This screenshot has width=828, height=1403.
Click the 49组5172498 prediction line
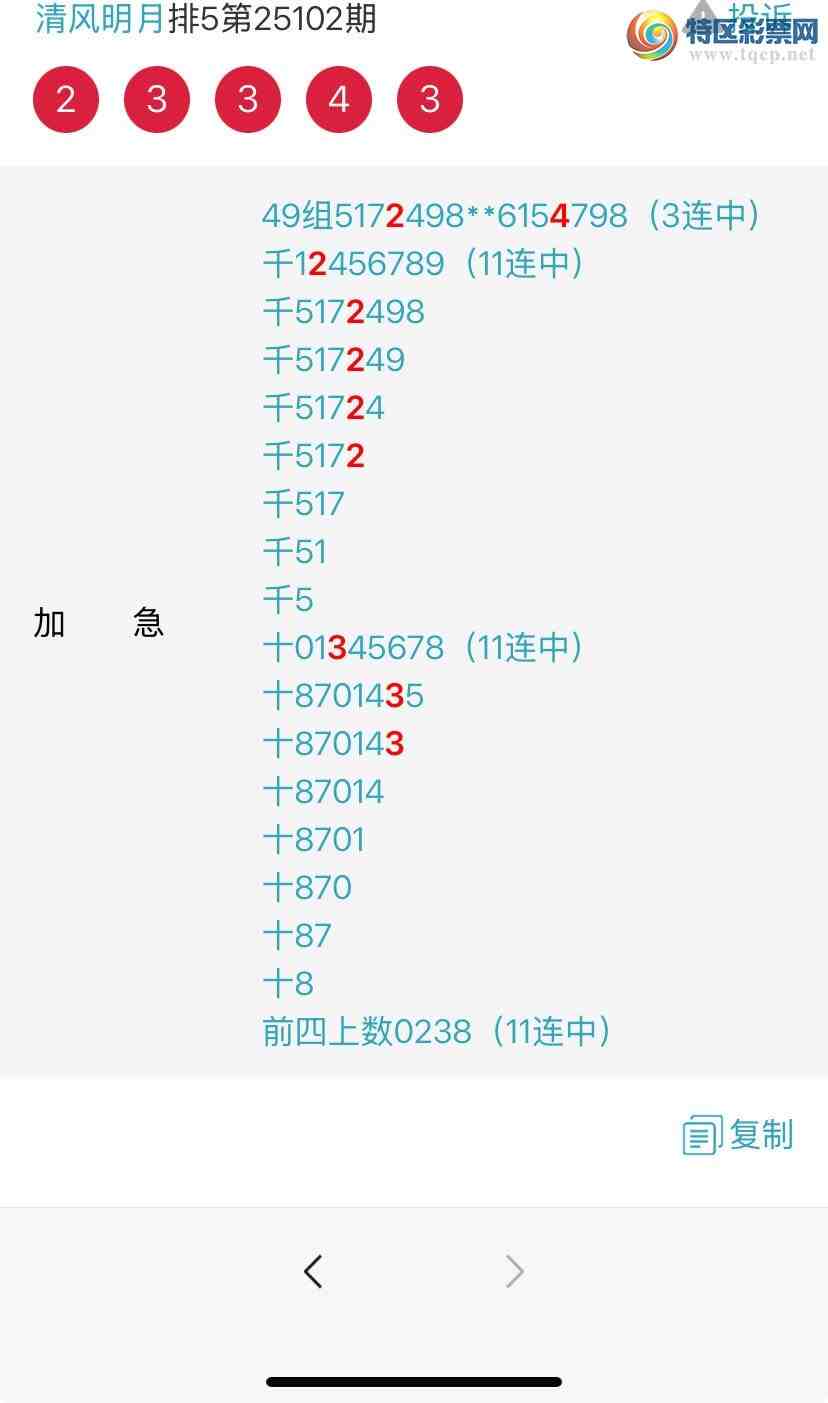[x=510, y=215]
